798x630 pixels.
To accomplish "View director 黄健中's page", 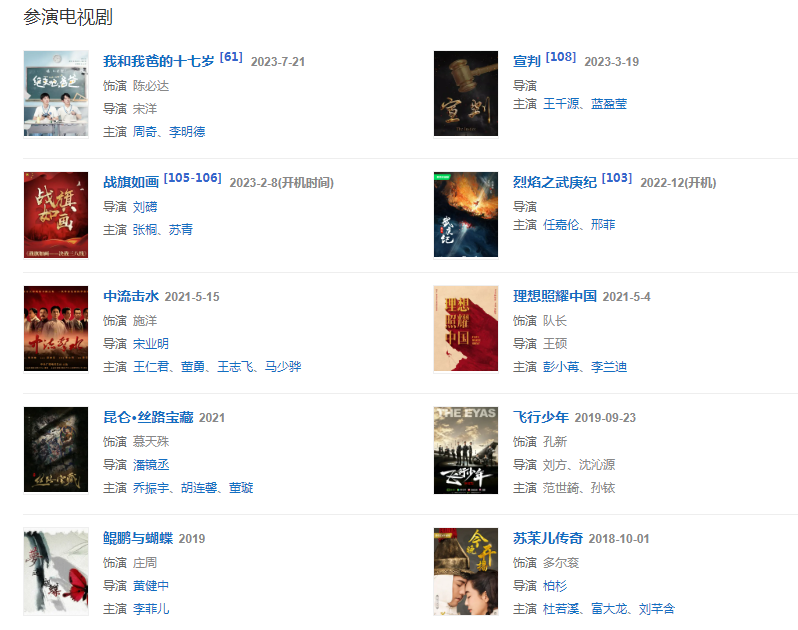I will coord(151,585).
